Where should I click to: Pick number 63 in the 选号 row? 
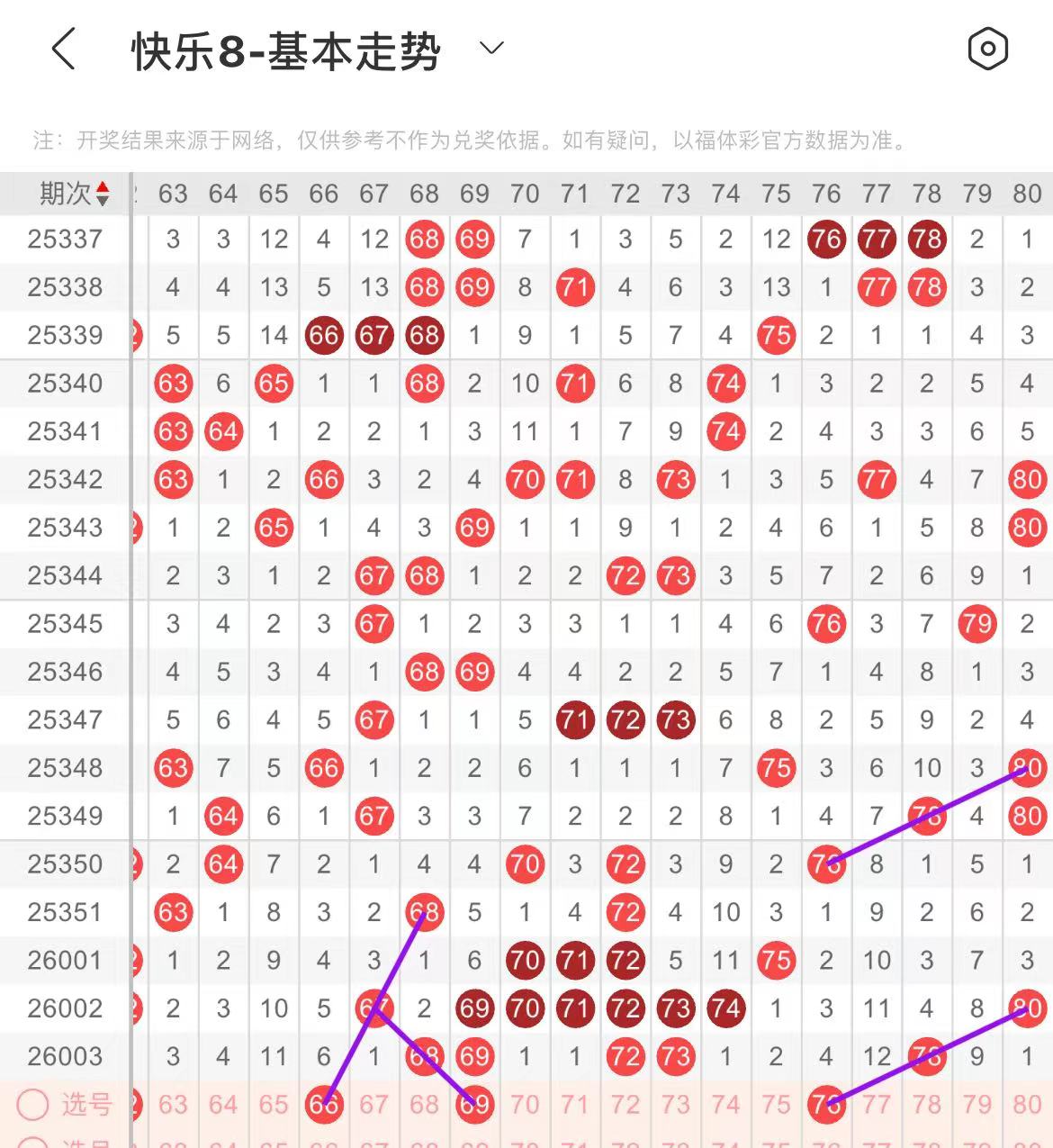173,1104
